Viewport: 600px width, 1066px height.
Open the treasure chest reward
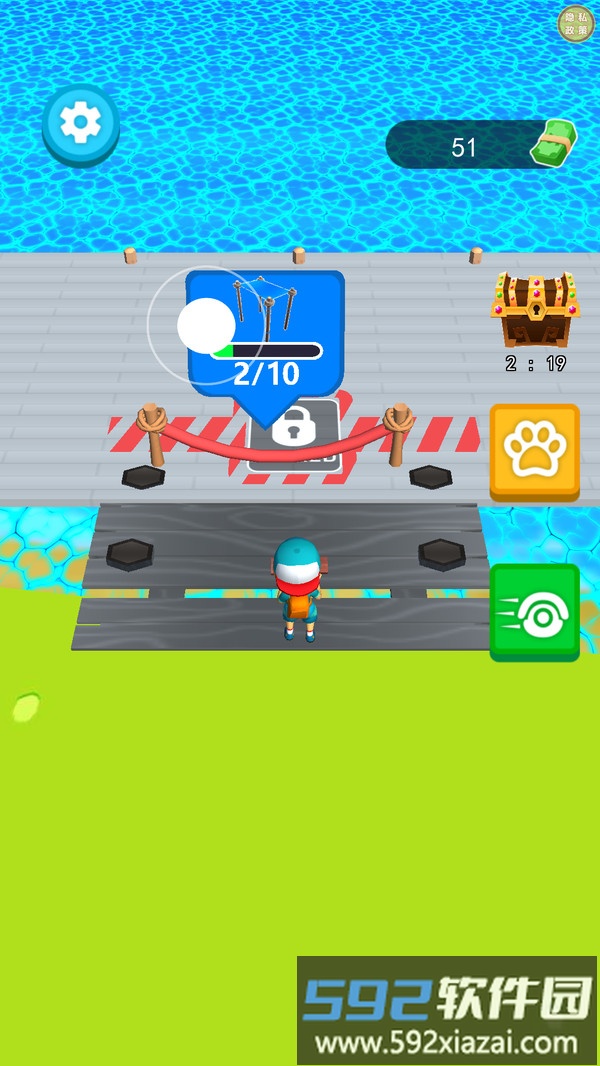535,310
